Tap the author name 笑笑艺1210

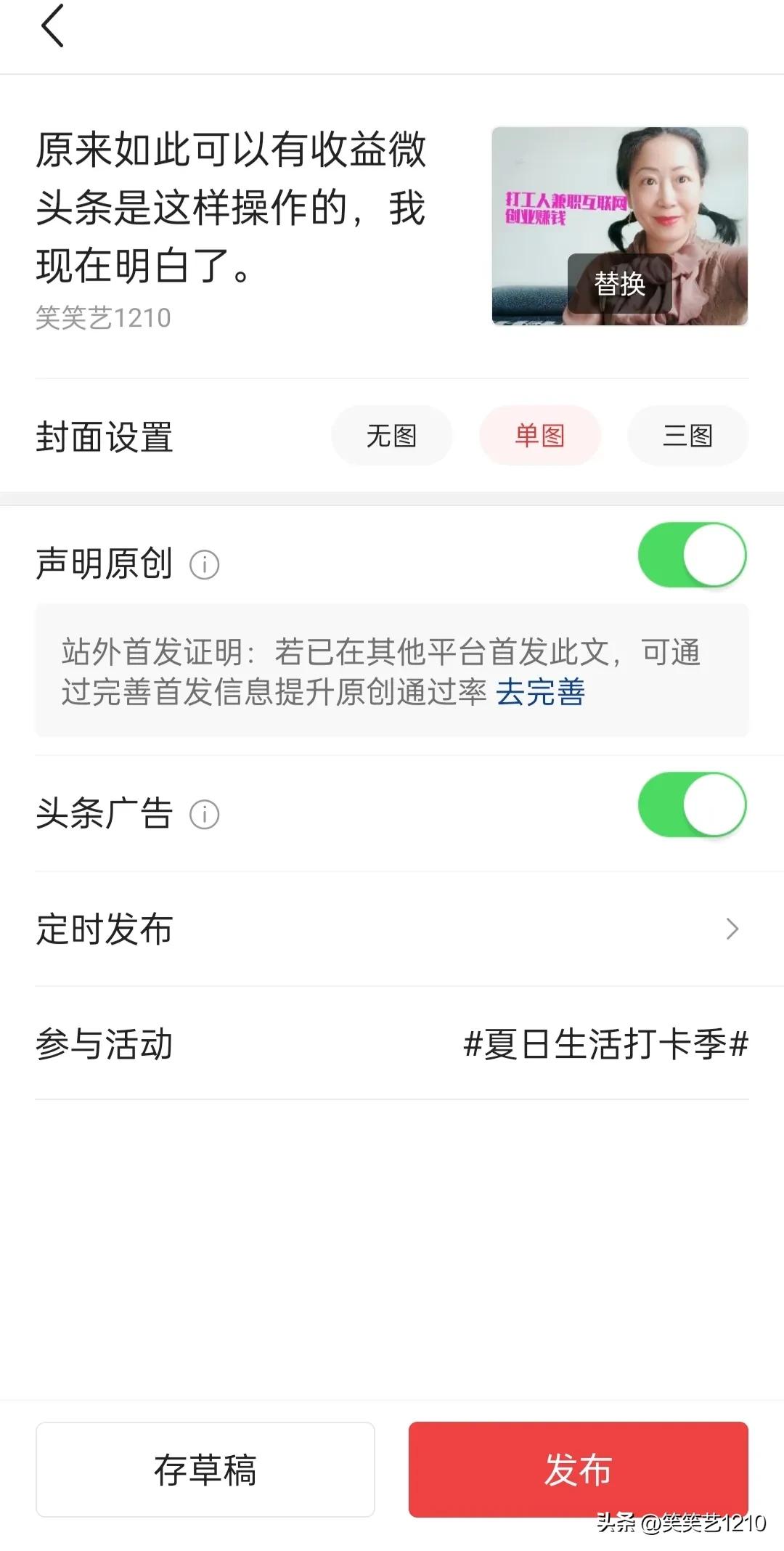pyautogui.click(x=104, y=317)
